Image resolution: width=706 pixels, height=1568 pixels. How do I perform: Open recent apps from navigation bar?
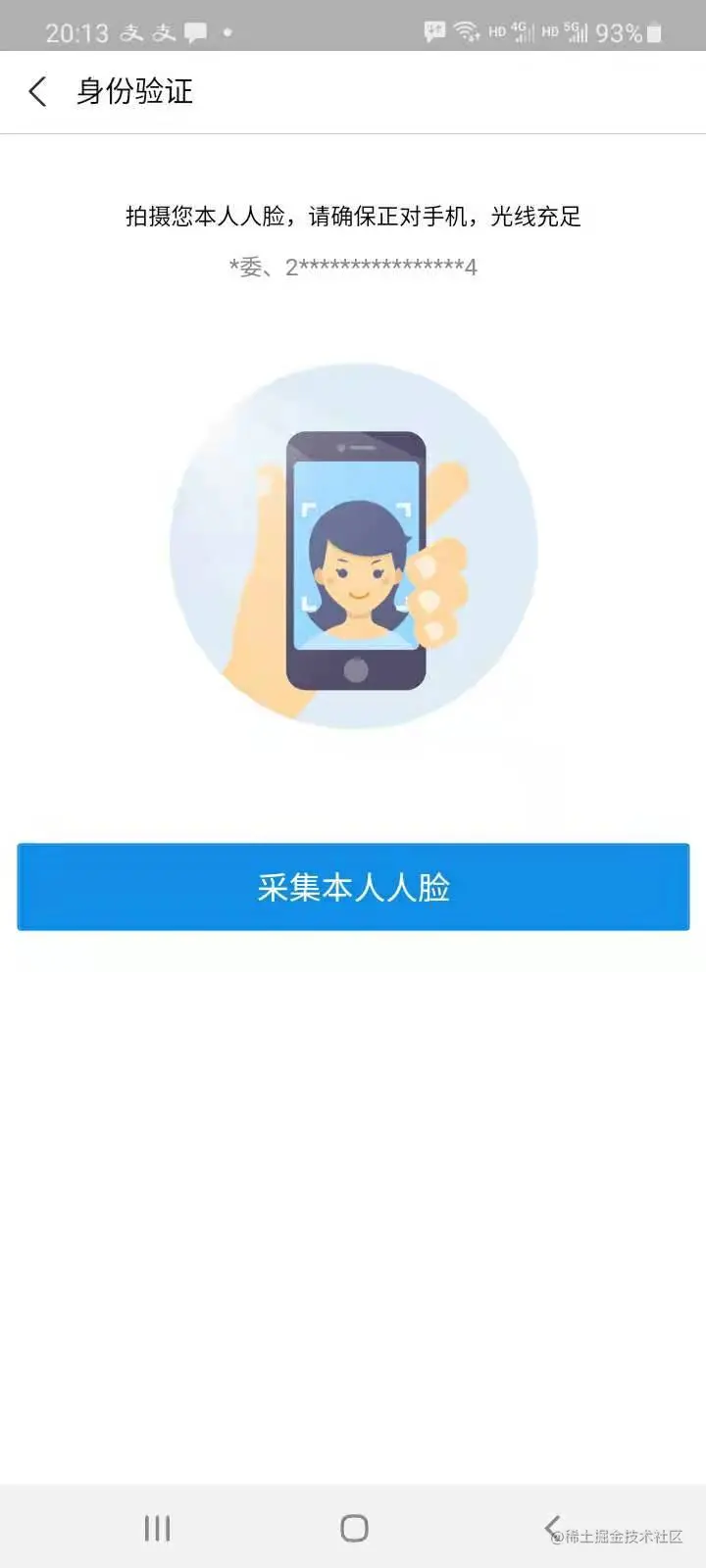(x=157, y=1528)
